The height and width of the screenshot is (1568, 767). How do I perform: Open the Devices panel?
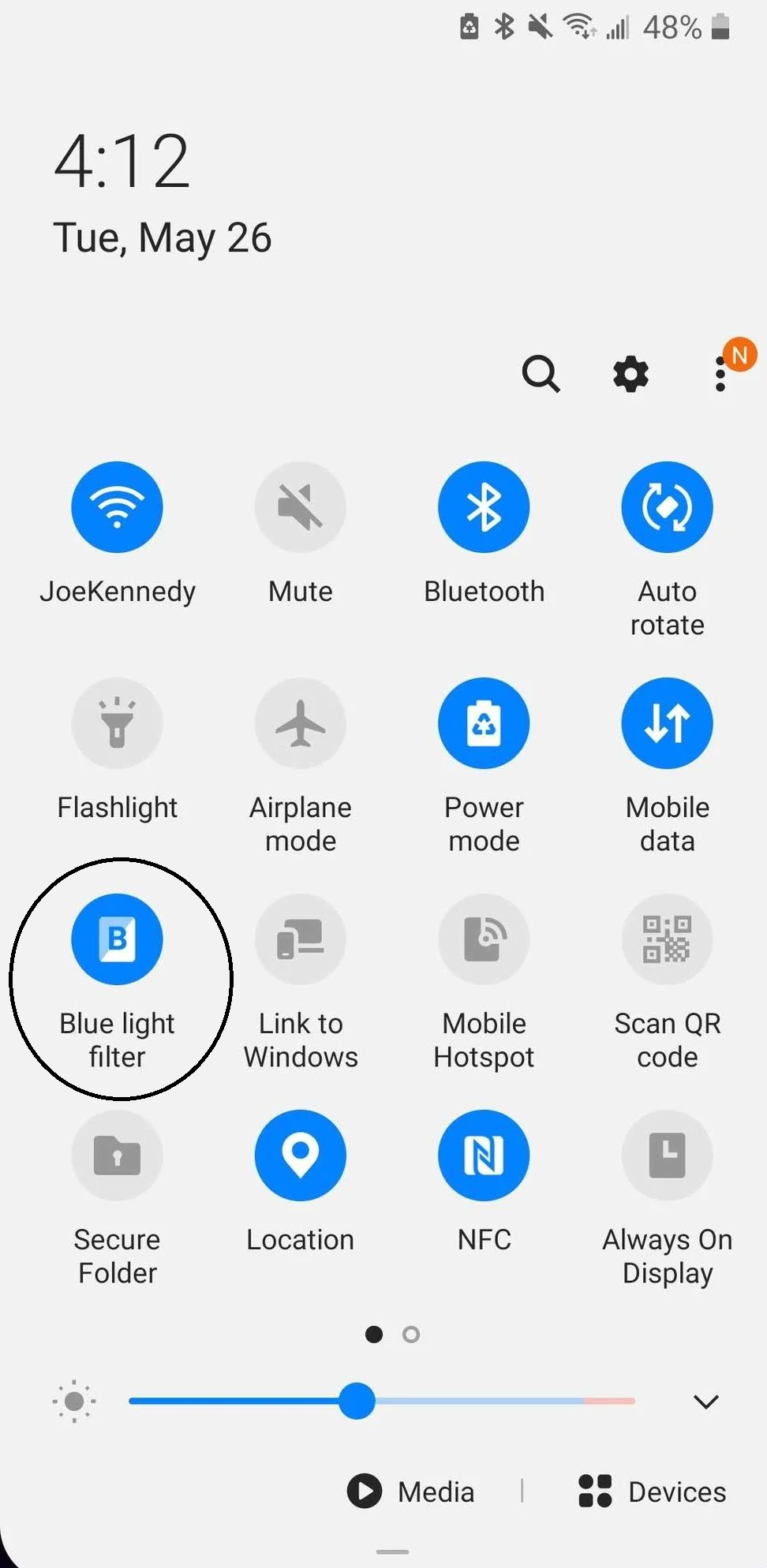[x=652, y=1491]
